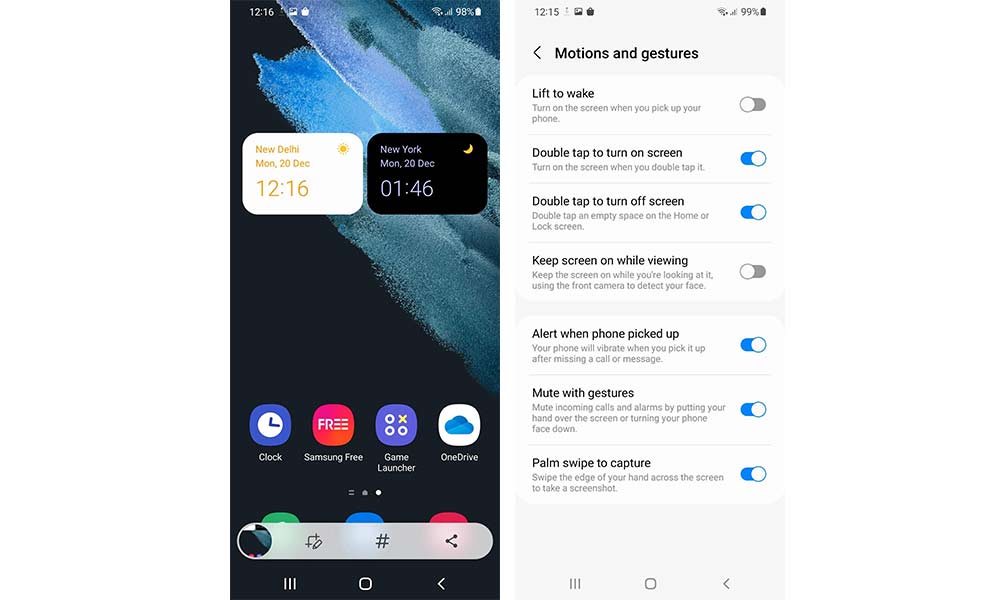Turn off Alert when phone picked up
1000x600 pixels.
pyautogui.click(x=752, y=345)
